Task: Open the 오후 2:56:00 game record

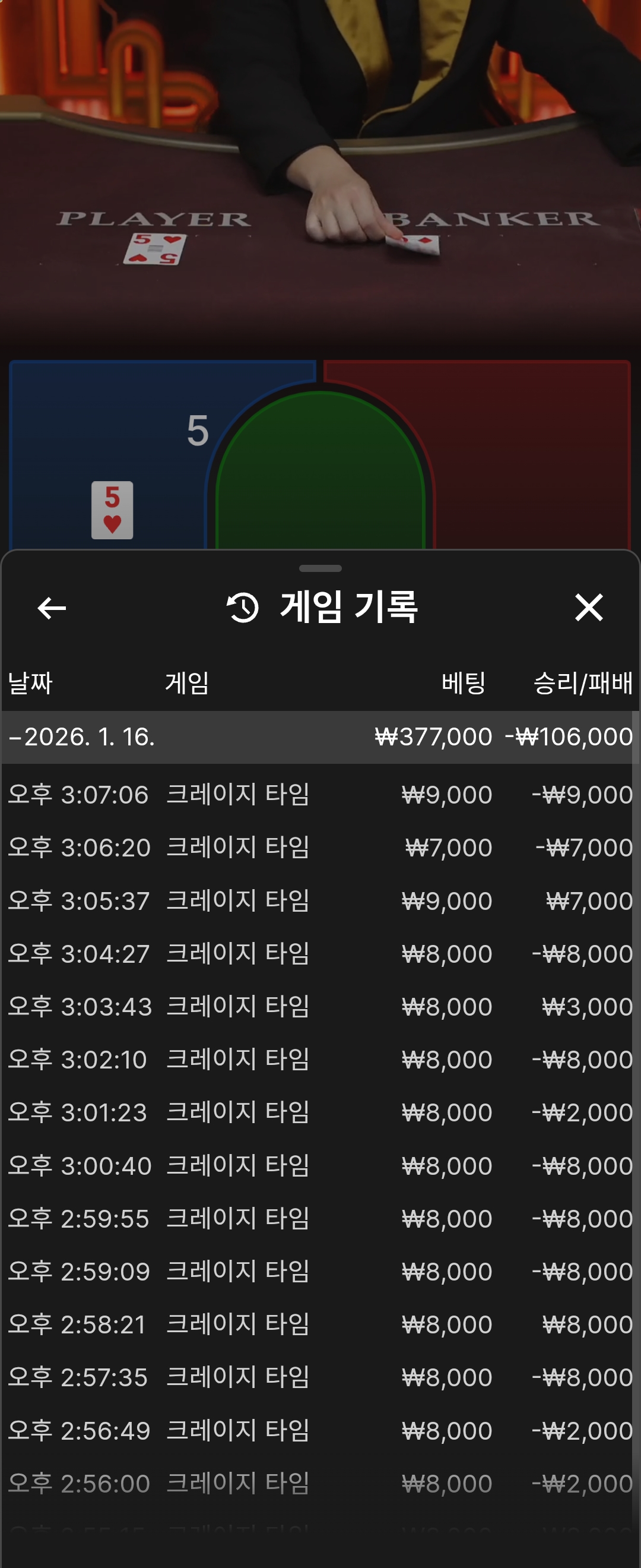Action: click(x=320, y=1483)
